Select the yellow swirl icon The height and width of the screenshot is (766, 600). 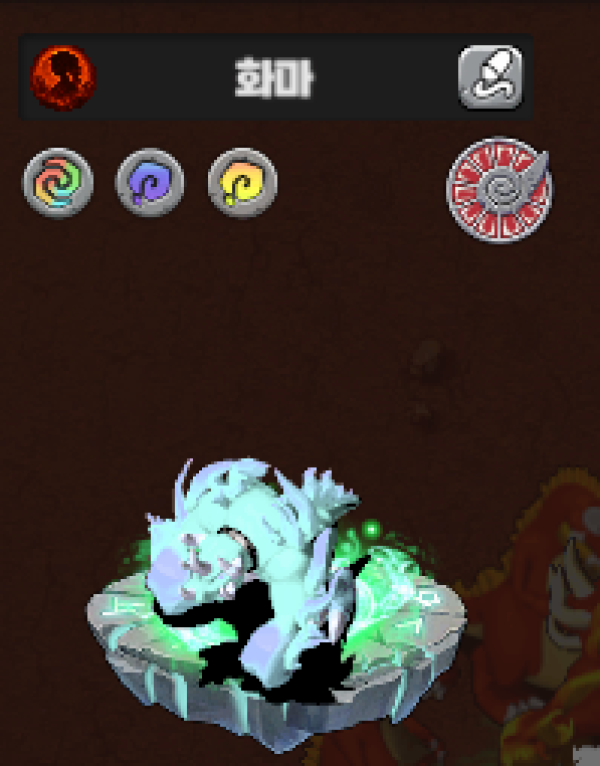tap(243, 183)
